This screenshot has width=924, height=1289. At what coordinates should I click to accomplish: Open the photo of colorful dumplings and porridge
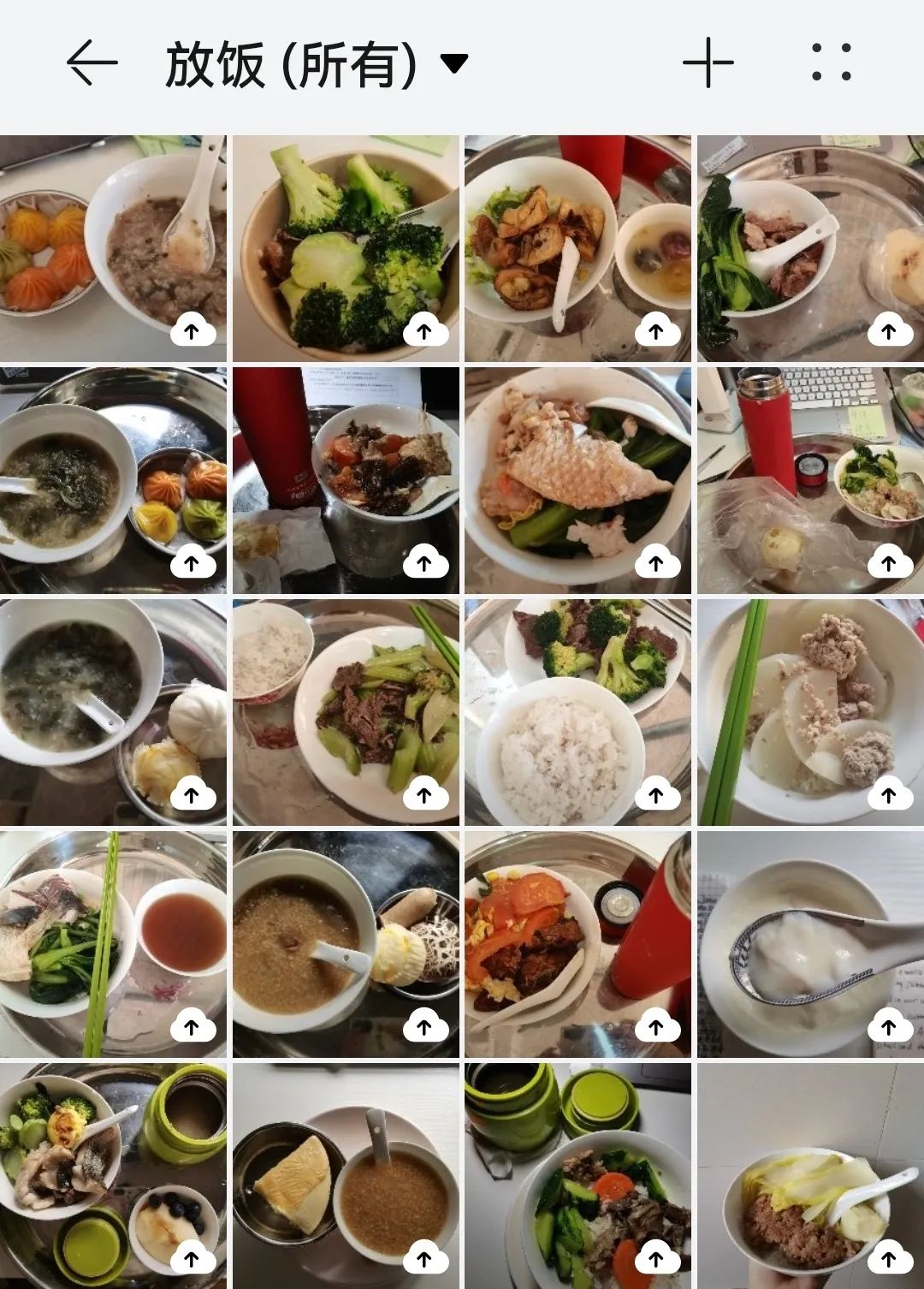pyautogui.click(x=113, y=248)
